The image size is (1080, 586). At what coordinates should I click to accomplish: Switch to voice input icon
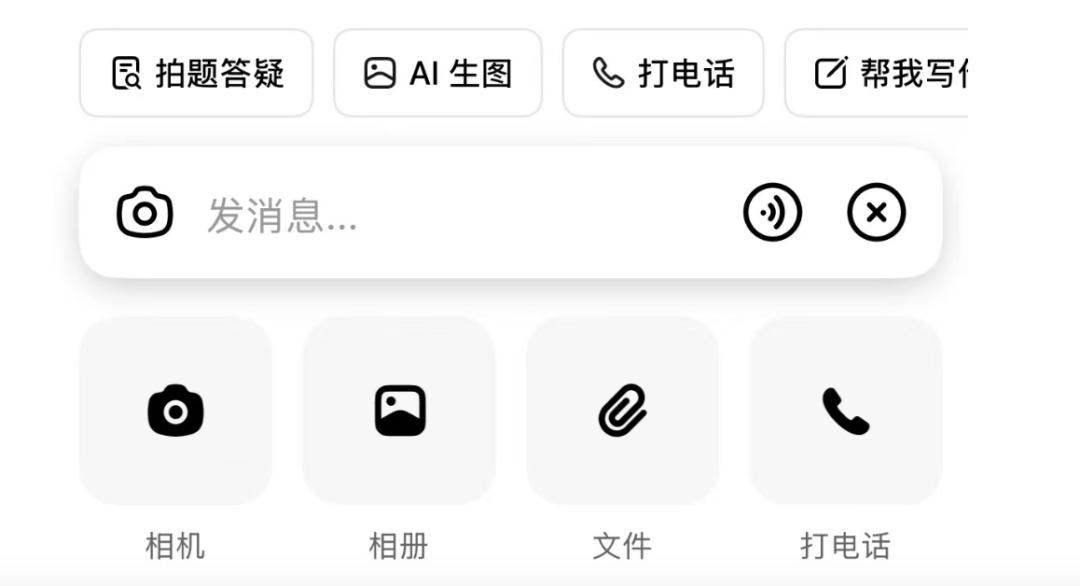[772, 212]
